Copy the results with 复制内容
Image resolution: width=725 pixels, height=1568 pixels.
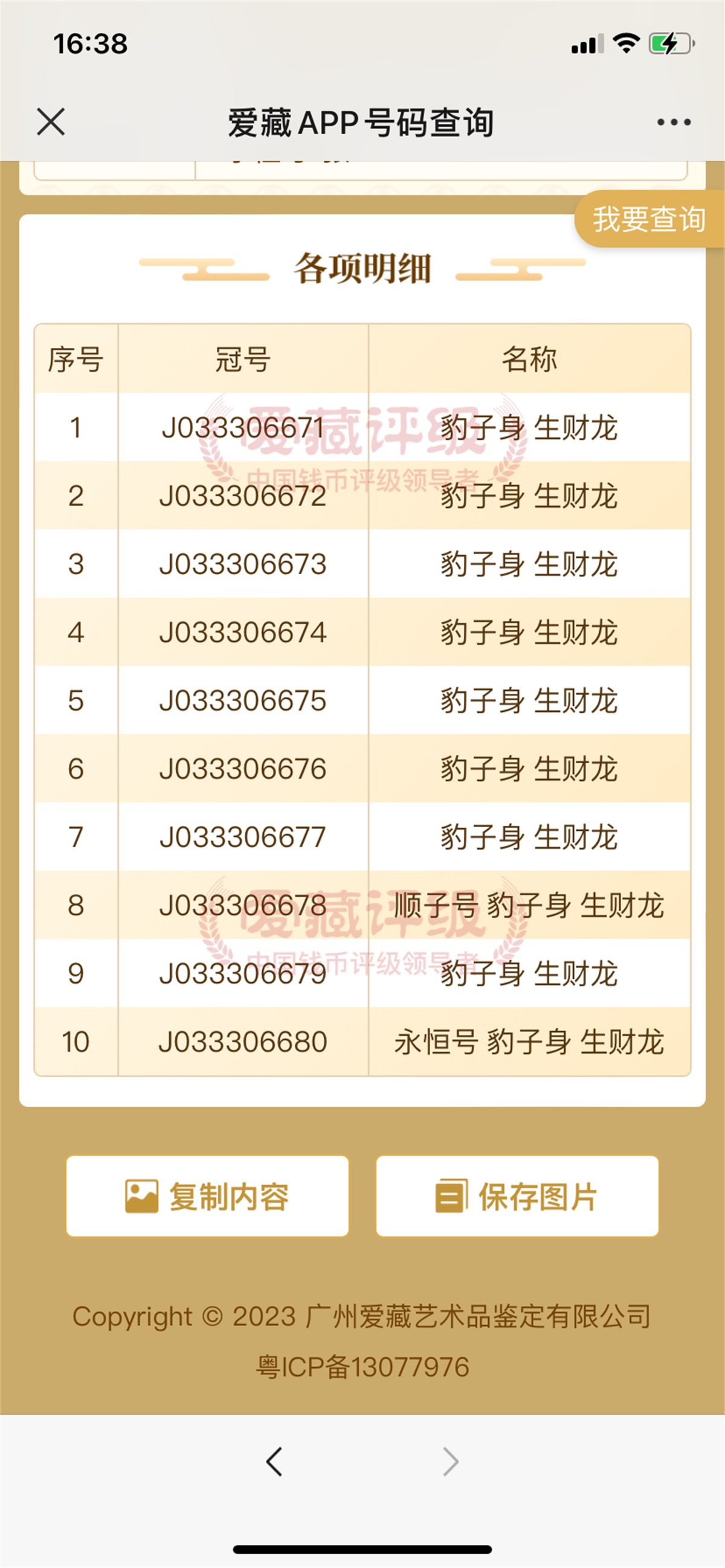pyautogui.click(x=207, y=1196)
